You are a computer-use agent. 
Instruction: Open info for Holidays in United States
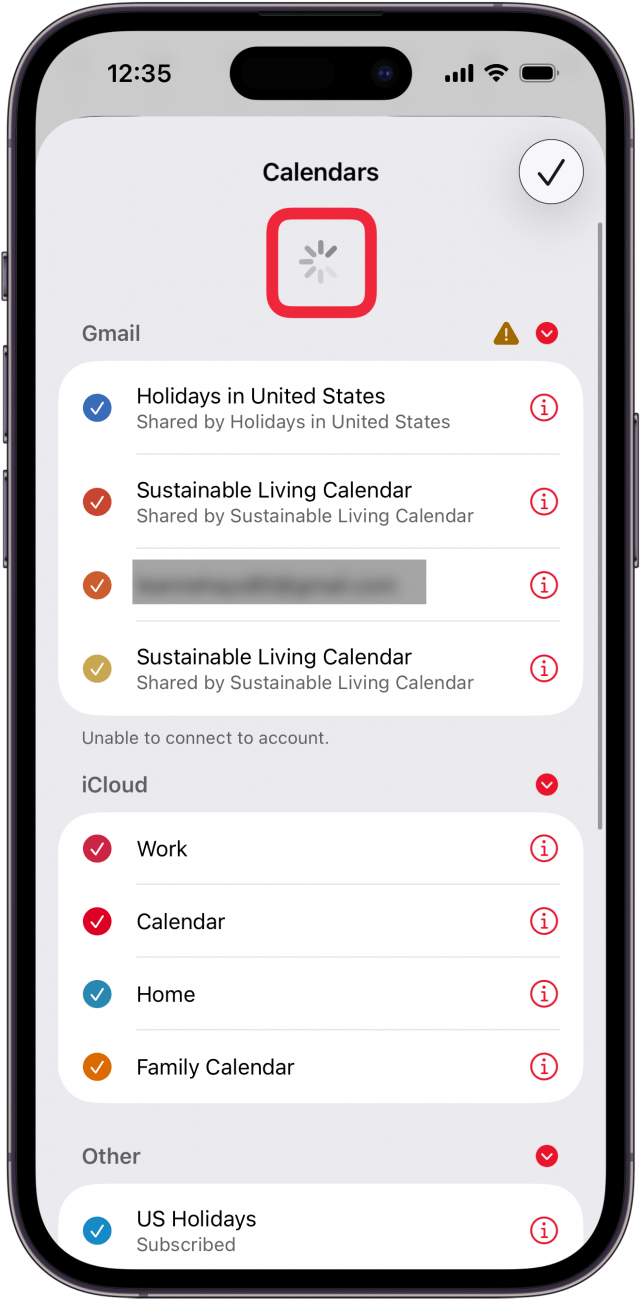coord(543,408)
